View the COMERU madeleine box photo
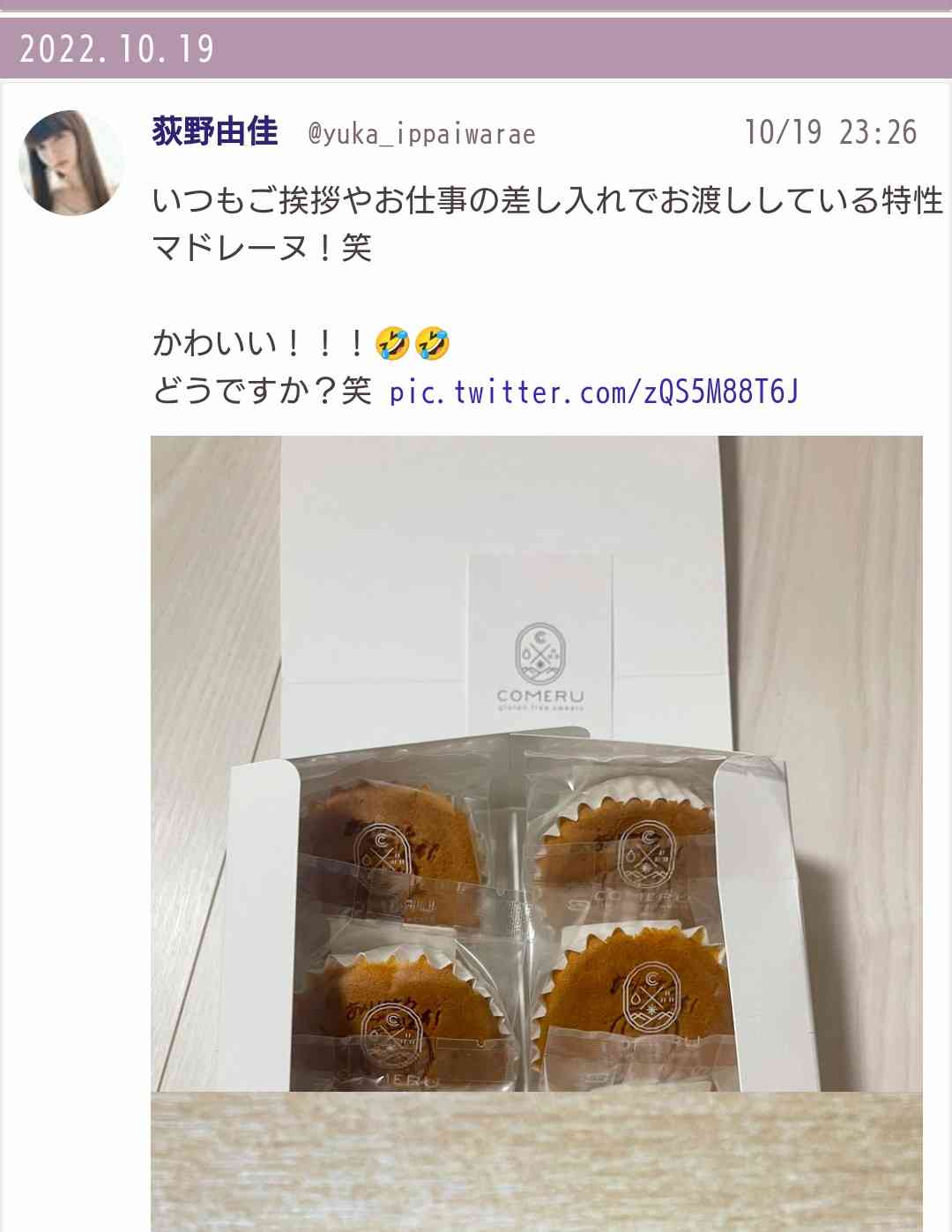952x1232 pixels. (x=536, y=763)
